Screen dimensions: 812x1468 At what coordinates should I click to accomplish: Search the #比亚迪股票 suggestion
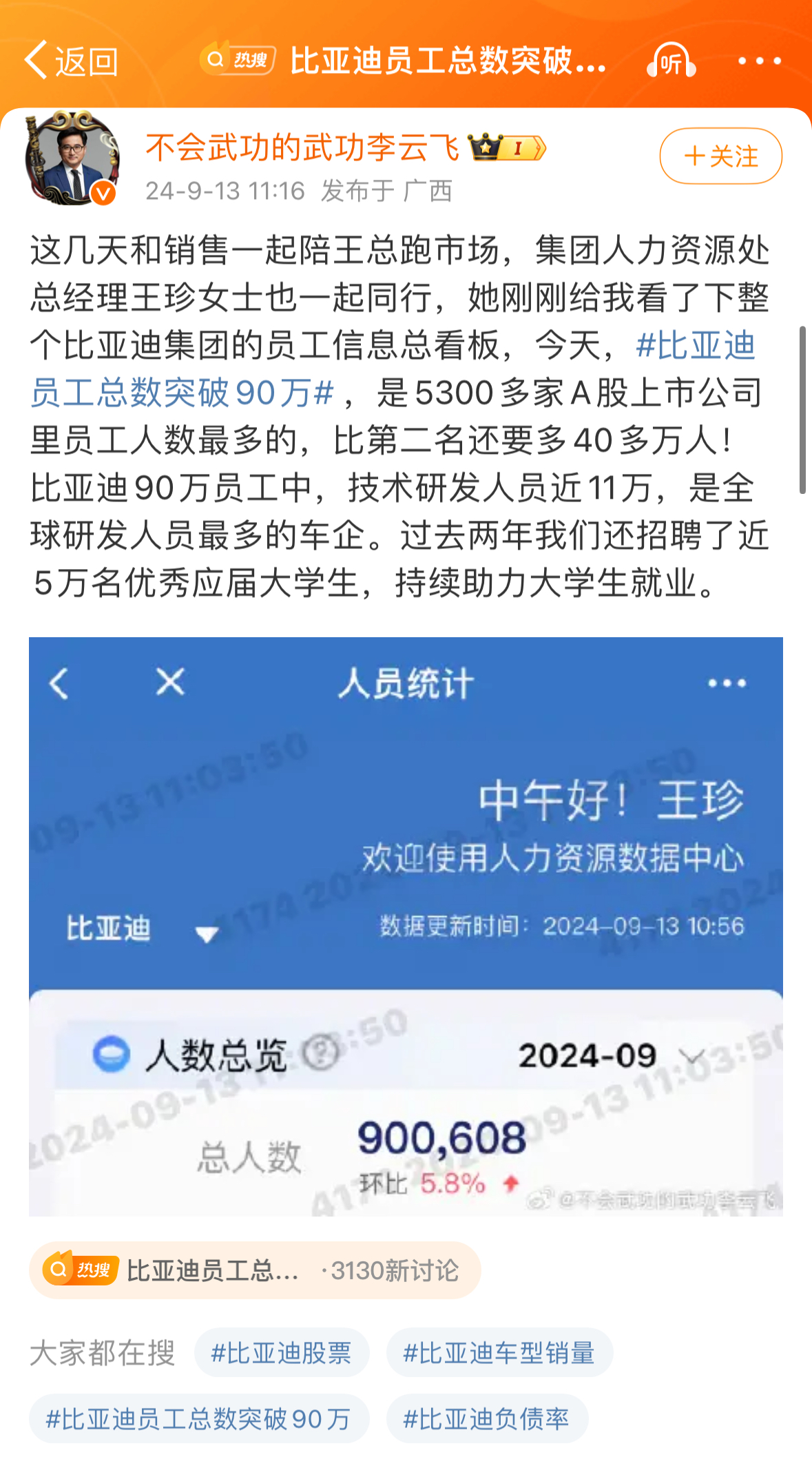point(281,1352)
